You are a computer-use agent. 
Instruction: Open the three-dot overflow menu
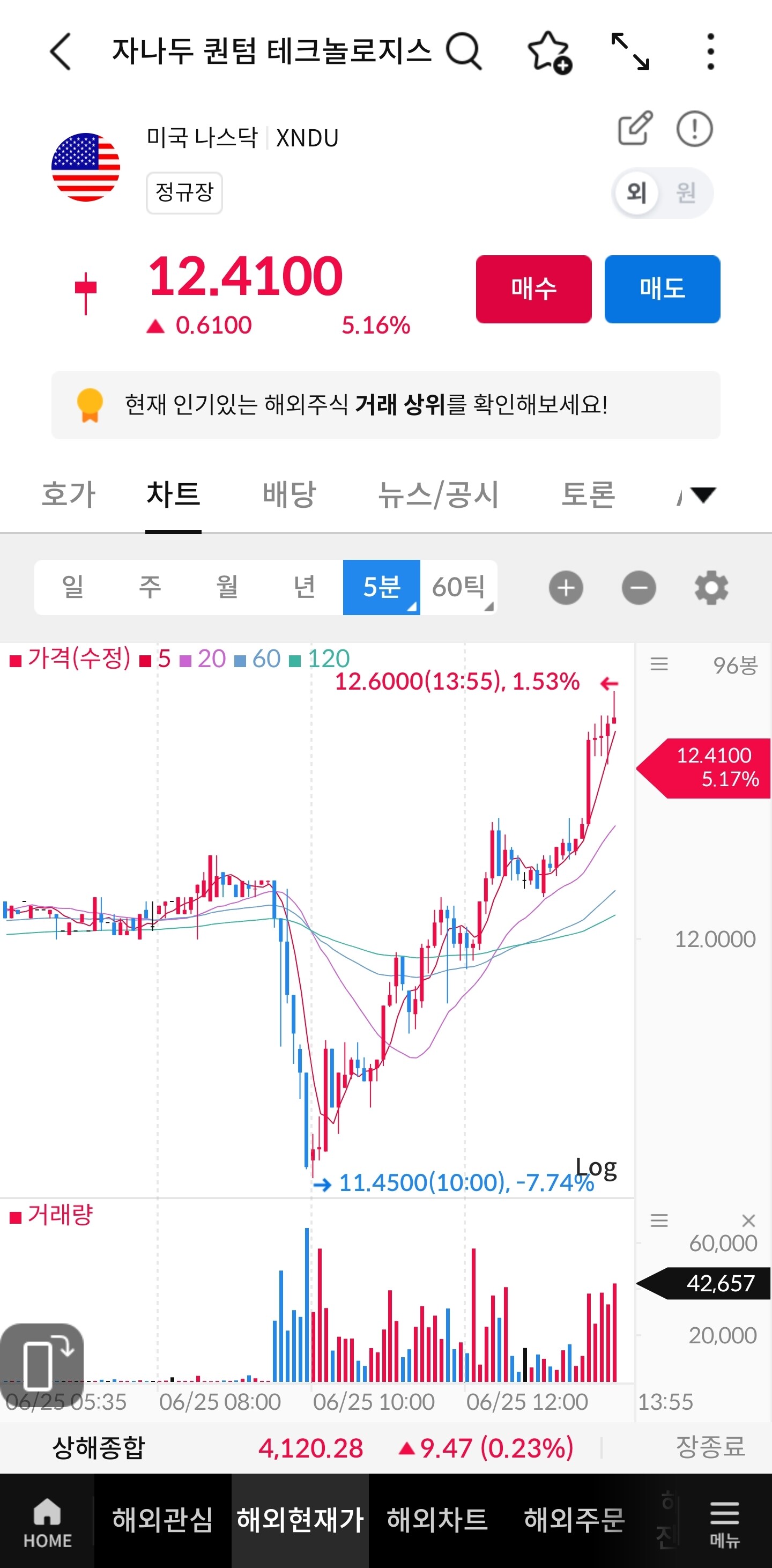point(710,51)
